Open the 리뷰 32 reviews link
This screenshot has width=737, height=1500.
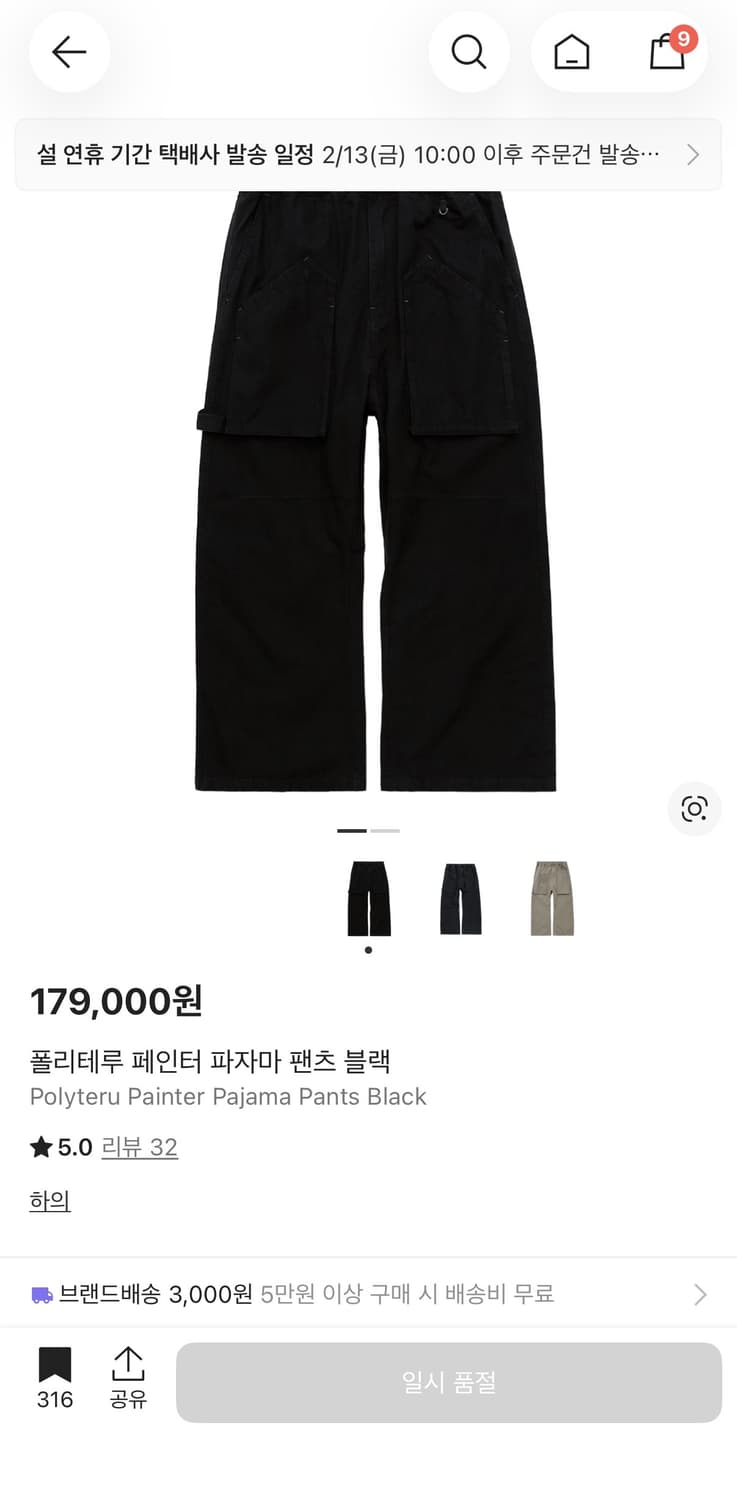click(x=140, y=1147)
